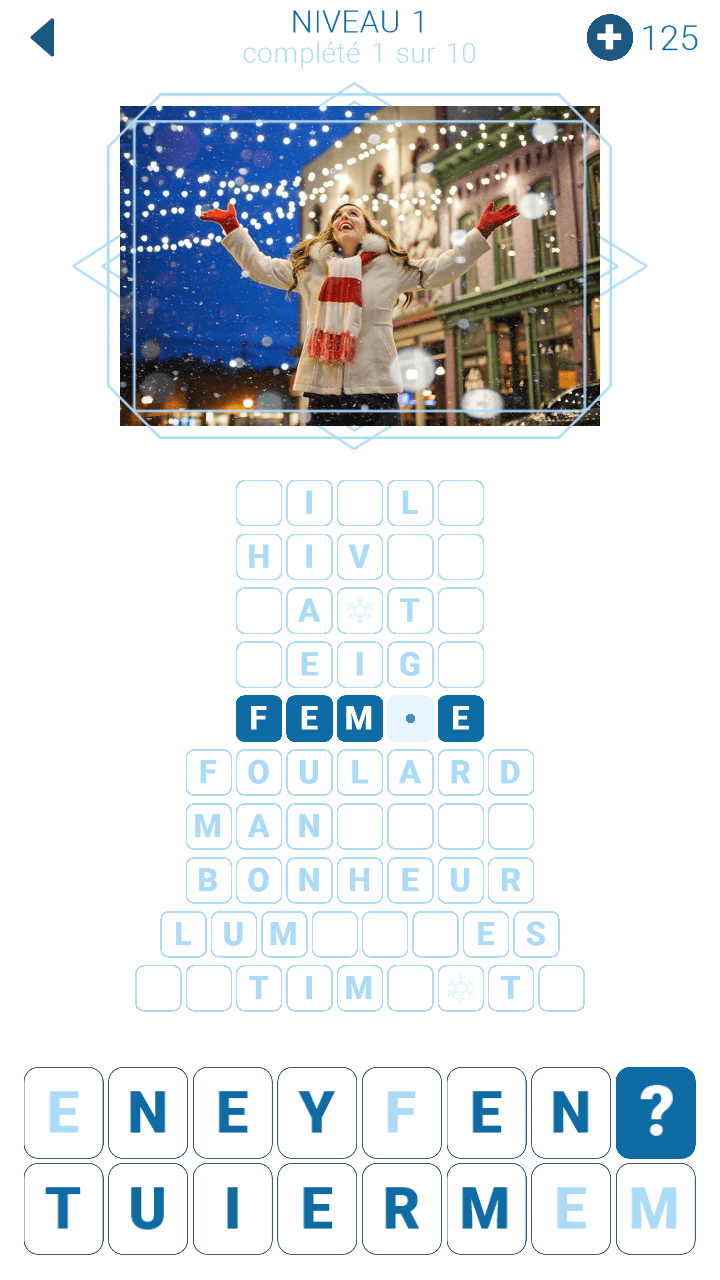Viewport: 720px width, 1280px height.
Task: Select the word row starting with MAN
Action: click(x=360, y=827)
